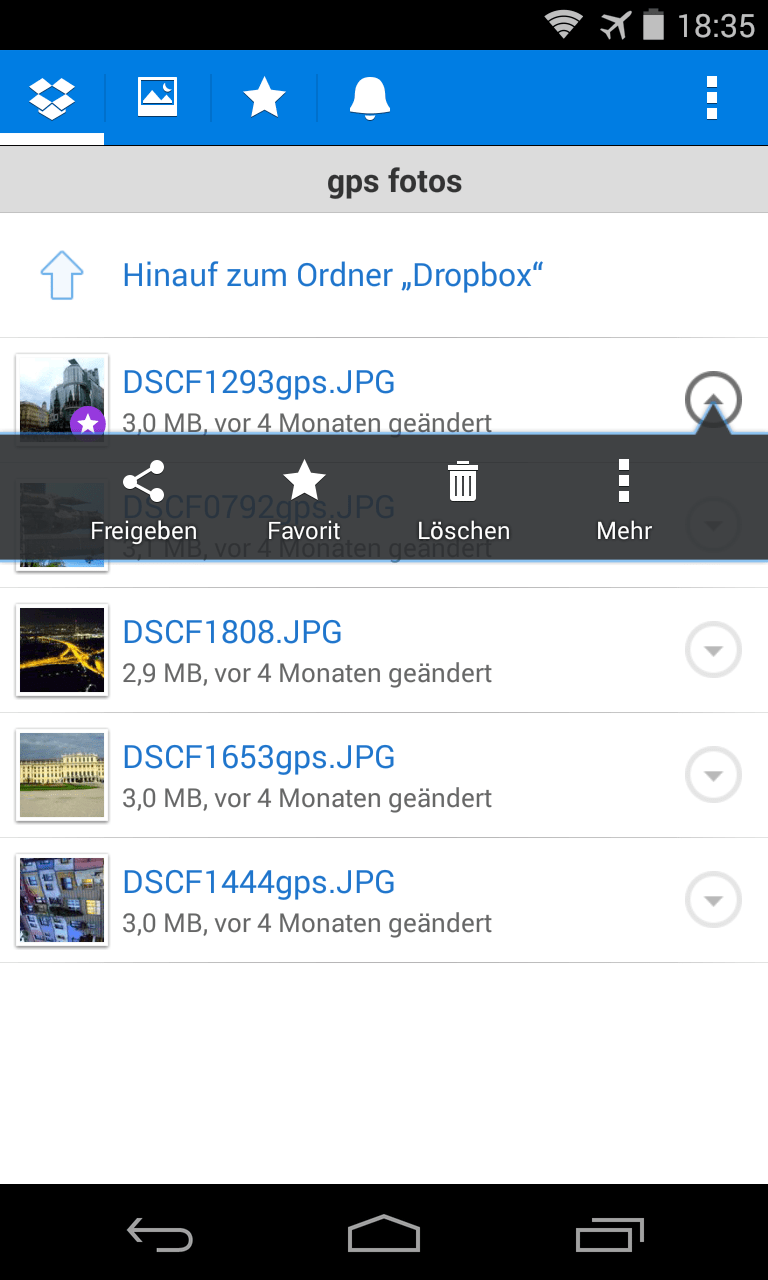This screenshot has height=1280, width=768.
Task: Open the notifications bell tab
Action: [369, 97]
